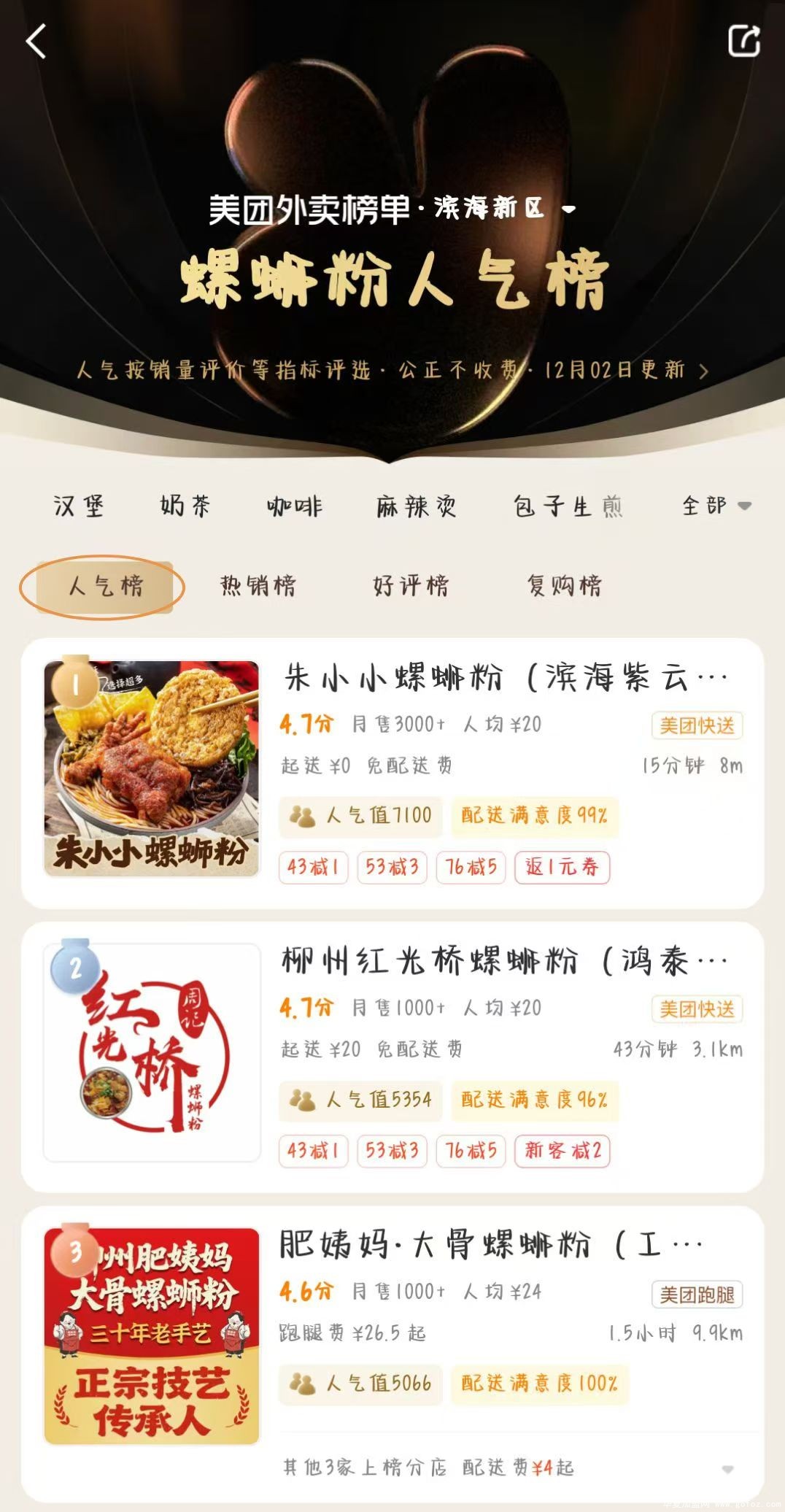Select the 咖啡 category
The width and height of the screenshot is (785, 1512).
(x=294, y=506)
